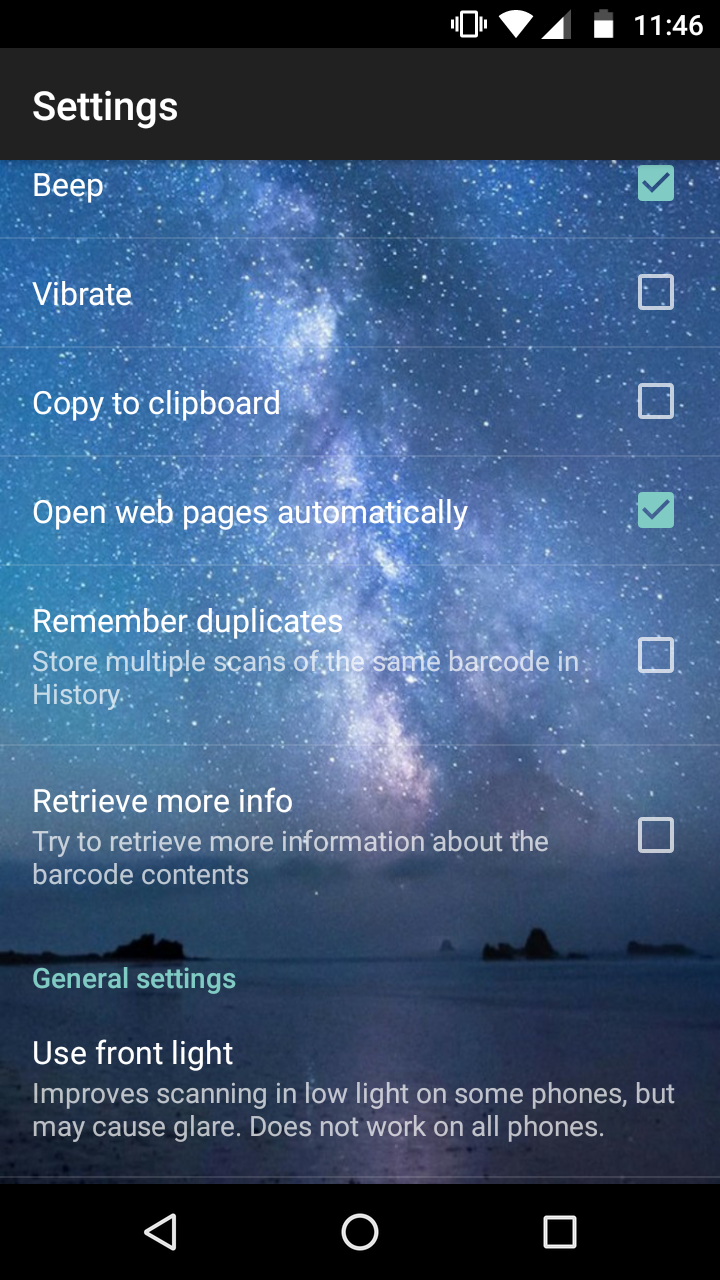Disable Open web pages automatically

(656, 511)
